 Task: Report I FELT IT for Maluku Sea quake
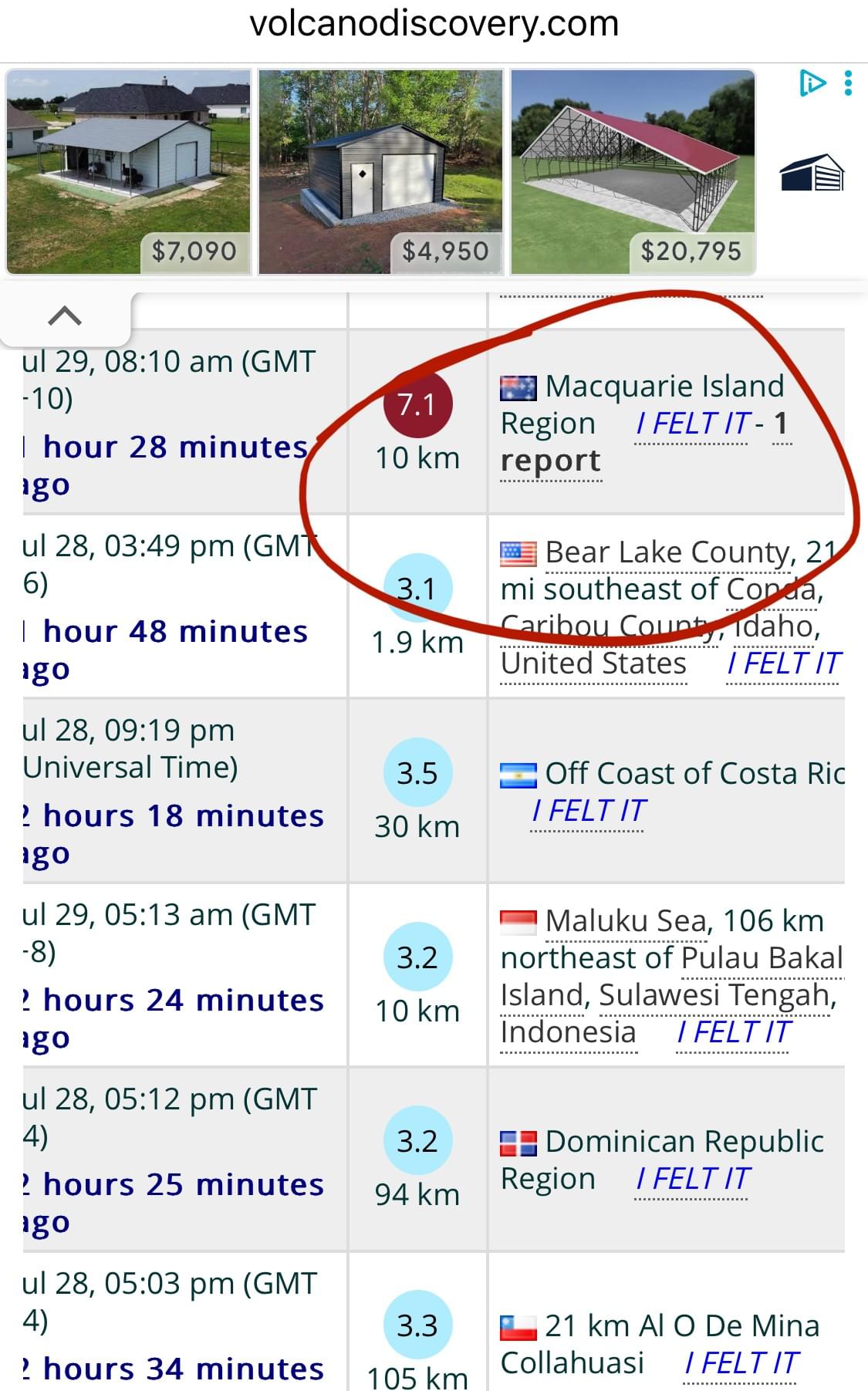[x=733, y=1032]
